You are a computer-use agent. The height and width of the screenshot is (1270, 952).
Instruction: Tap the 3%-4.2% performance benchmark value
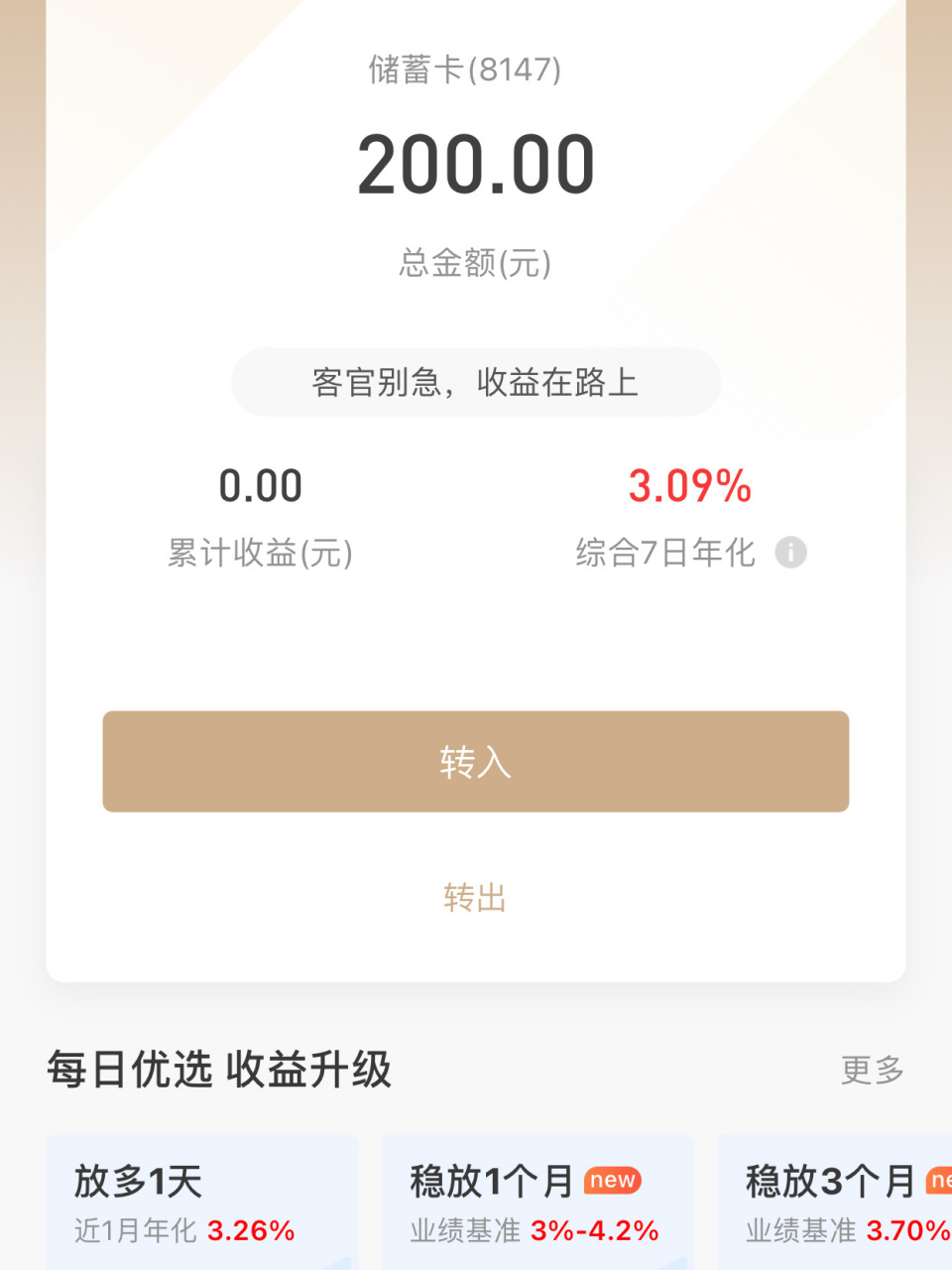point(593,1230)
